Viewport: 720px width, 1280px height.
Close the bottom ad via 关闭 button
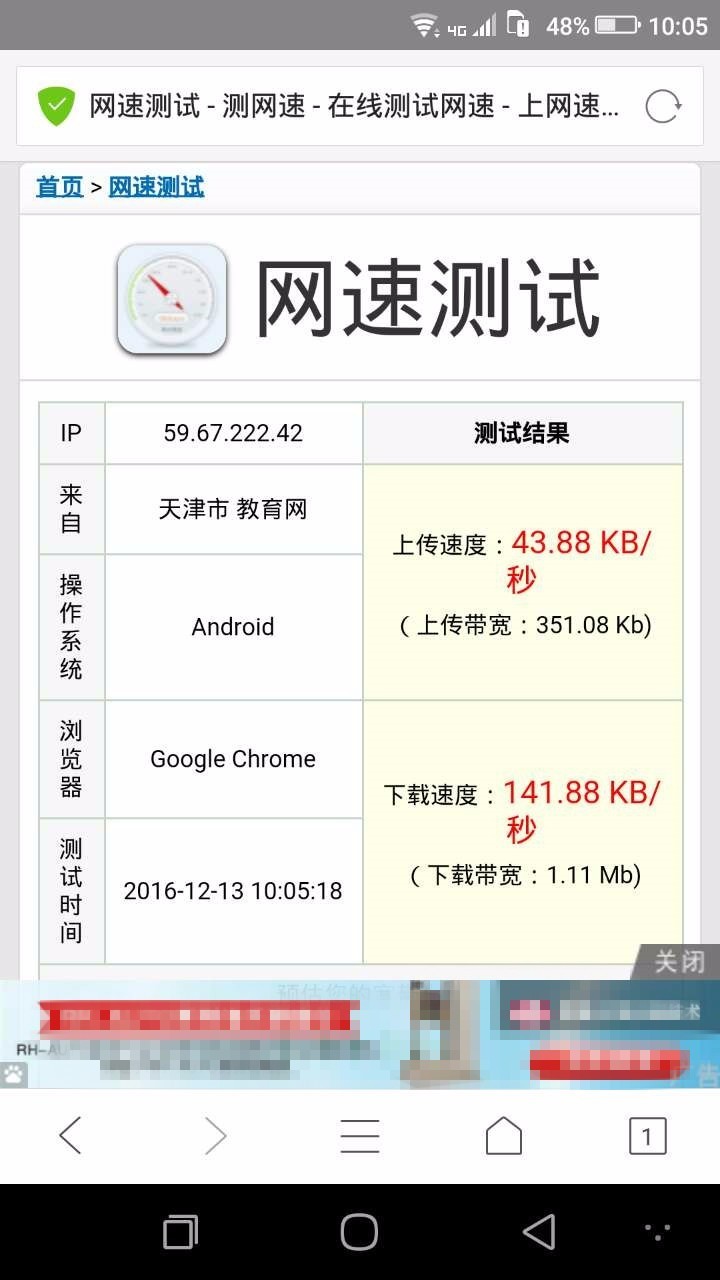676,961
